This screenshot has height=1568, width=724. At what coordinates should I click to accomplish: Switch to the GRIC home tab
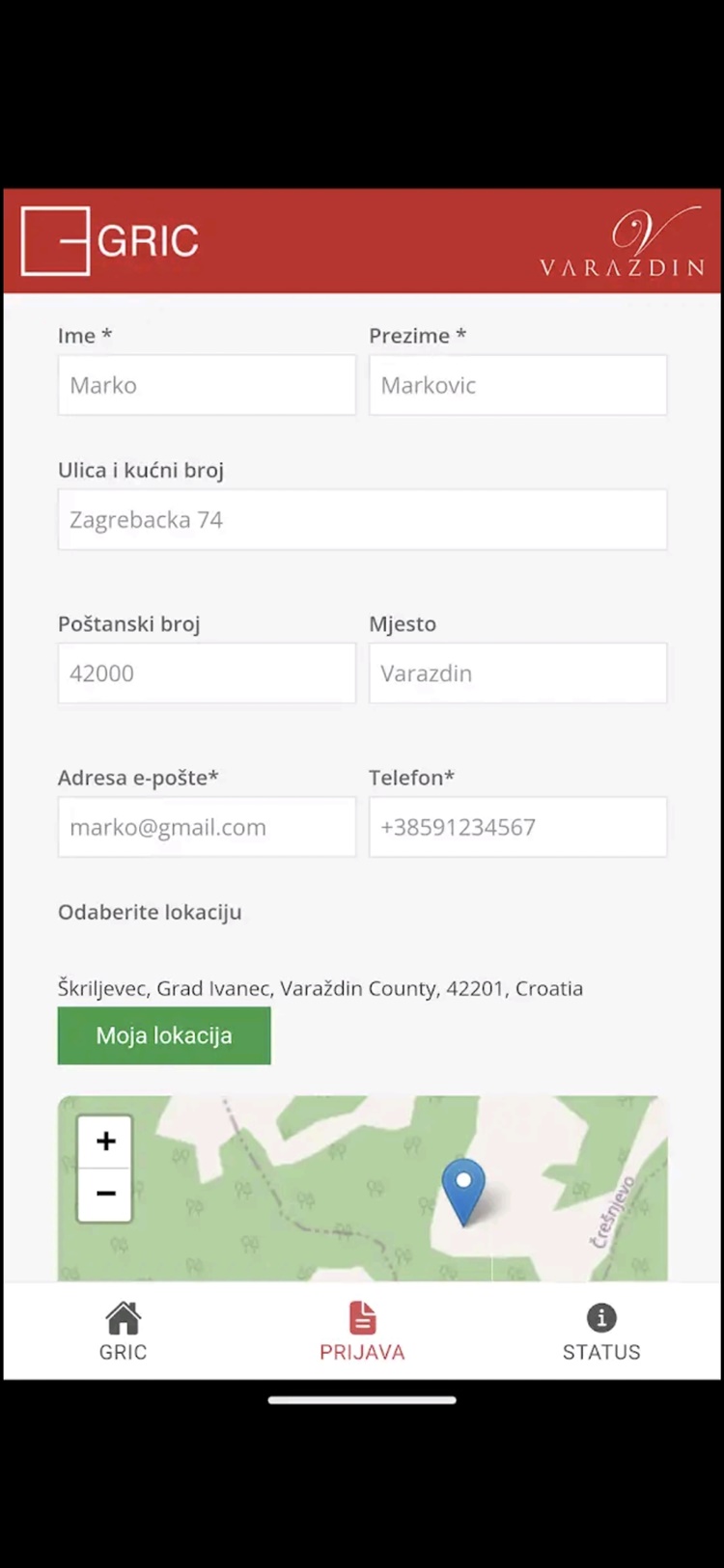[123, 1332]
